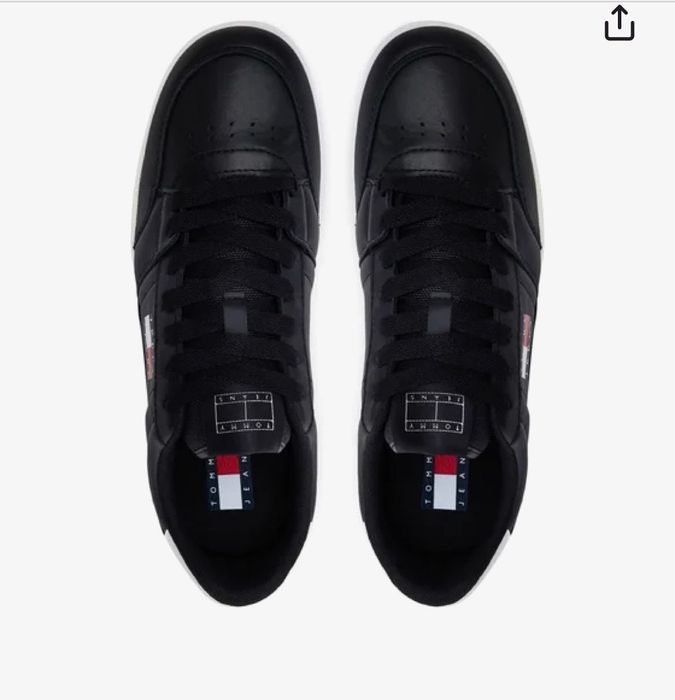Share this sneaker product image
Screen dimensions: 675x700
pyautogui.click(x=619, y=24)
